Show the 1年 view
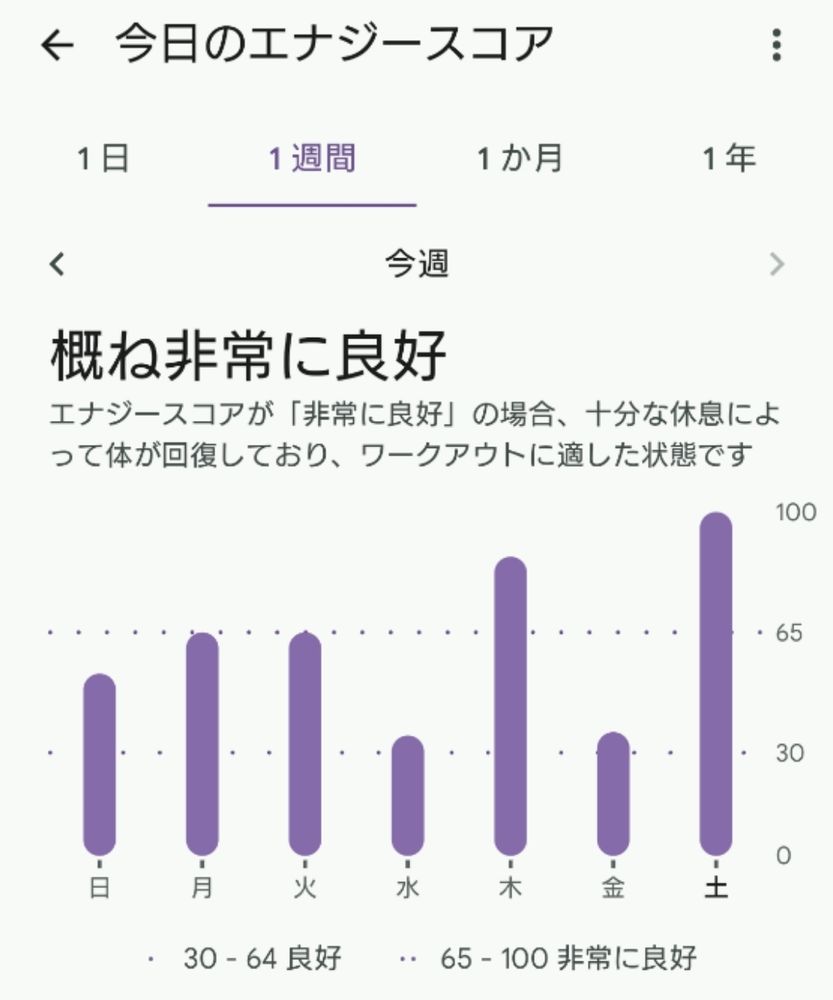The image size is (833, 1000). pyautogui.click(x=728, y=158)
